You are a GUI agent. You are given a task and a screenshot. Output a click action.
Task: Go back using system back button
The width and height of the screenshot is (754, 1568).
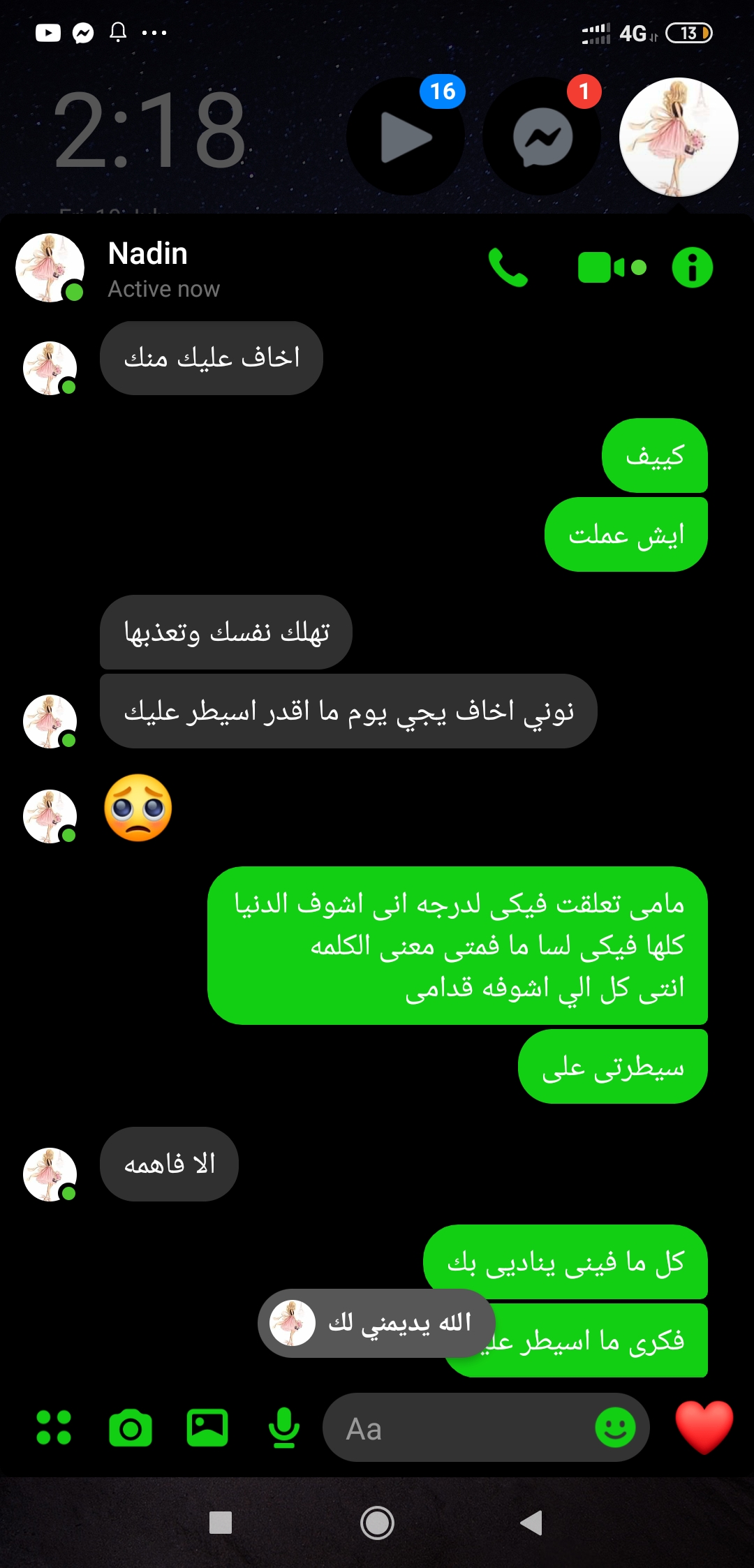[532, 1523]
